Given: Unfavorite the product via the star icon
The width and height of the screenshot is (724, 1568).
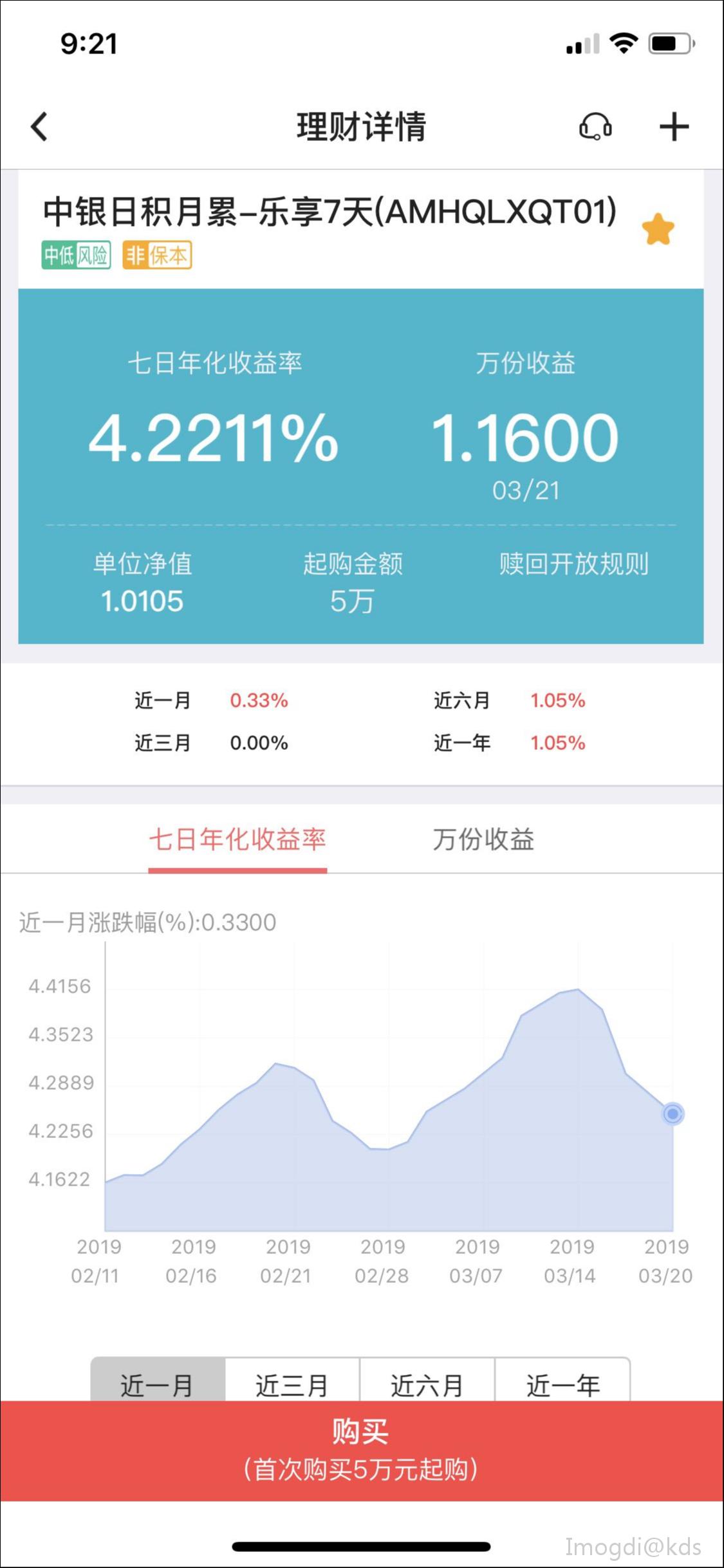Looking at the screenshot, I should click(x=658, y=229).
